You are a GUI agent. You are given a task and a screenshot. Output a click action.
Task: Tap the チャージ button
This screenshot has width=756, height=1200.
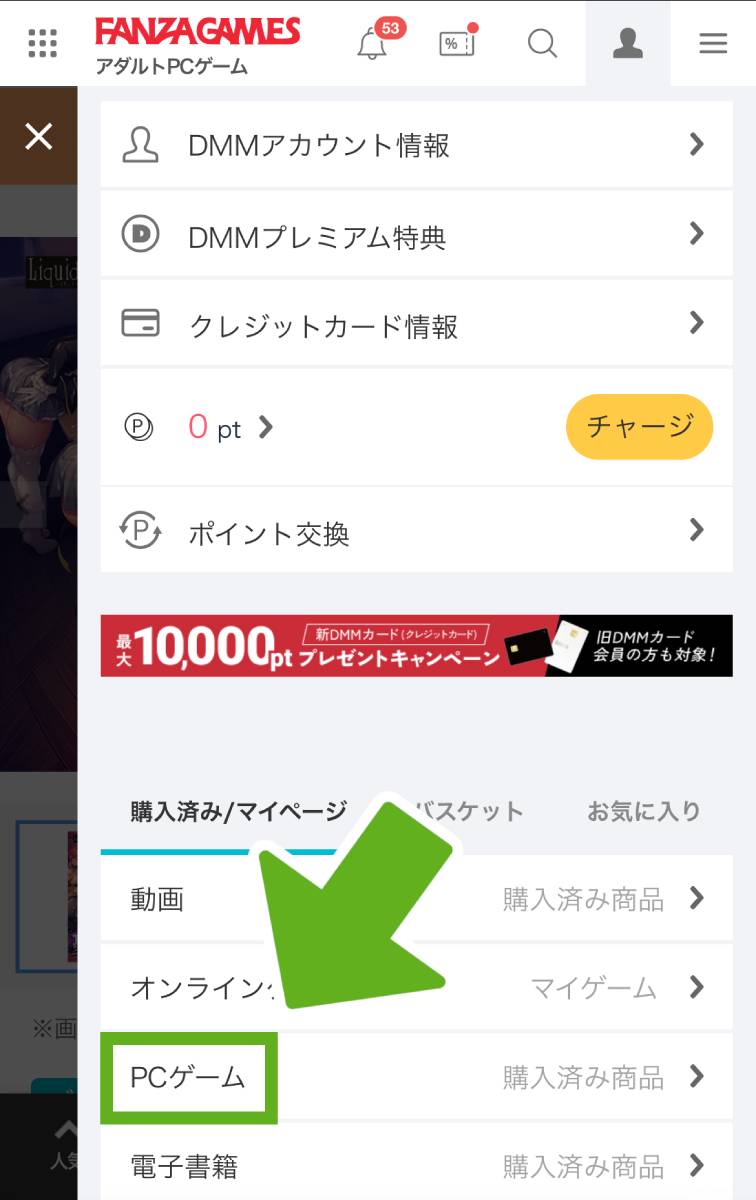pyautogui.click(x=639, y=426)
